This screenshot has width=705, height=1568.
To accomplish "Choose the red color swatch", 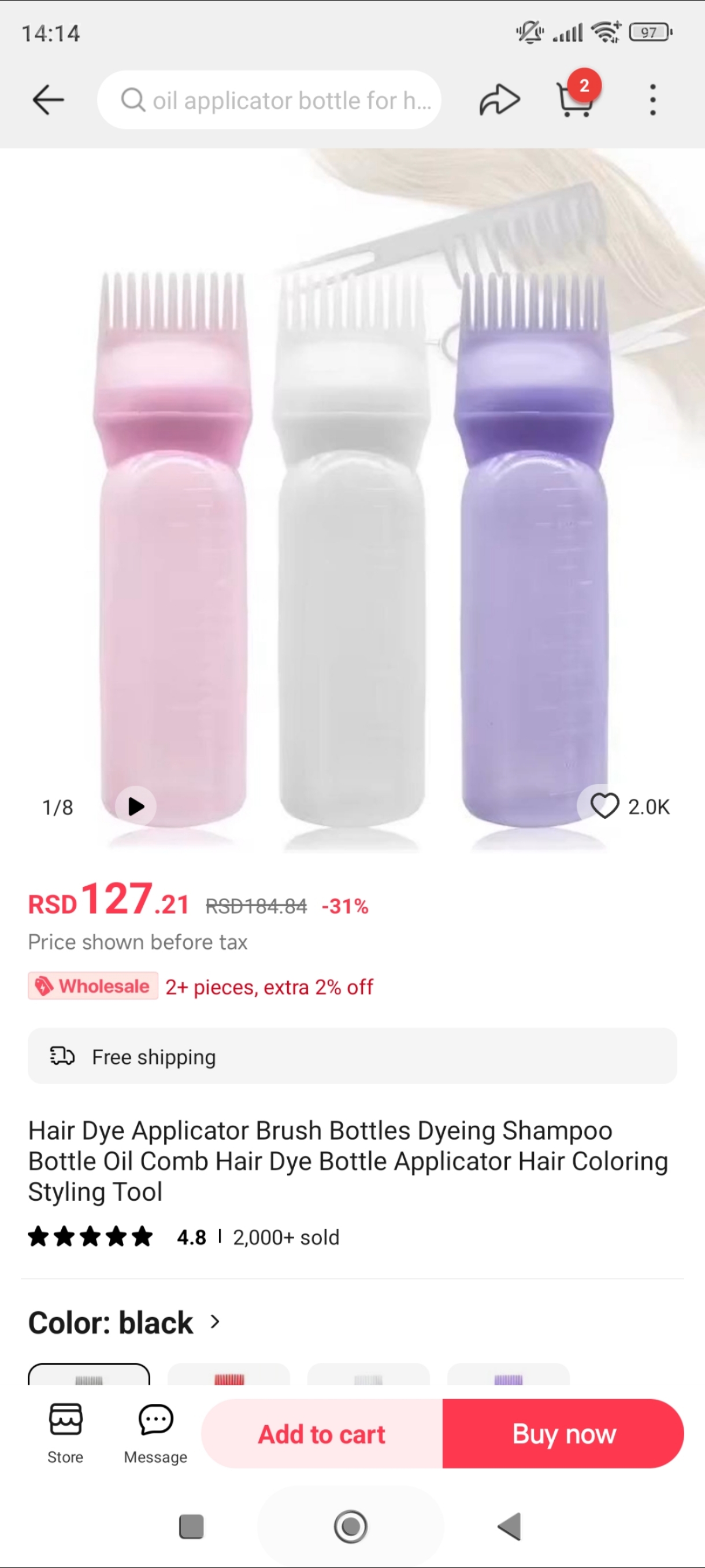I will [x=229, y=1375].
